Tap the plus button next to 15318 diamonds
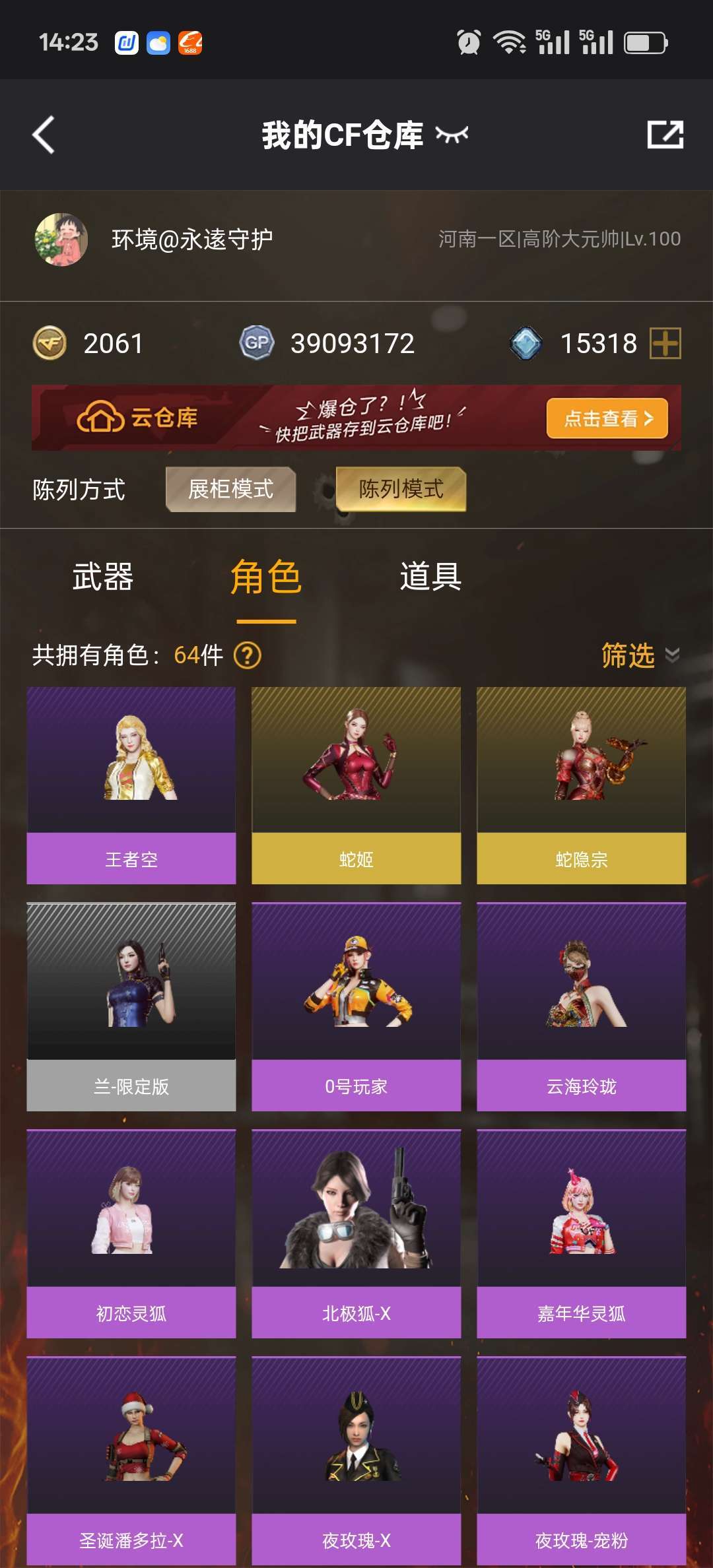Image resolution: width=713 pixels, height=1568 pixels. click(x=665, y=343)
